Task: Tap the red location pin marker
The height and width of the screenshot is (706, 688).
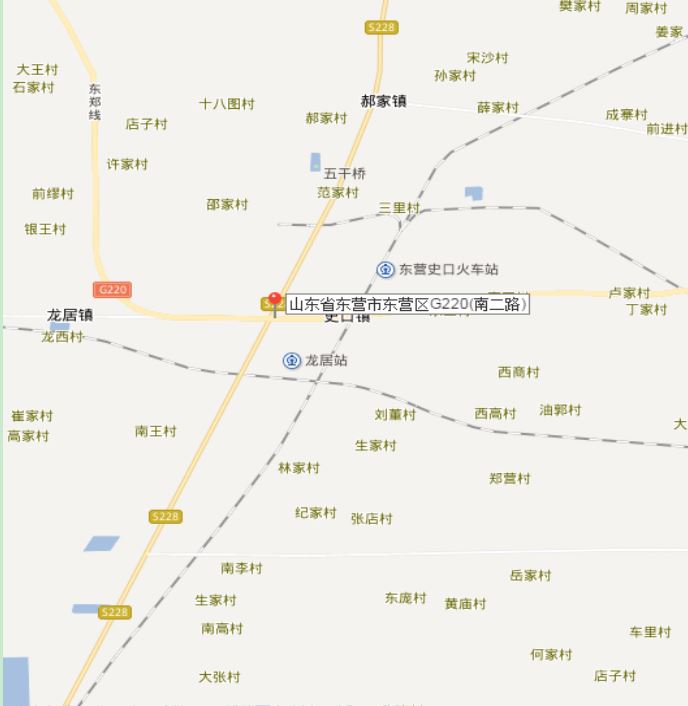Action: 274,302
